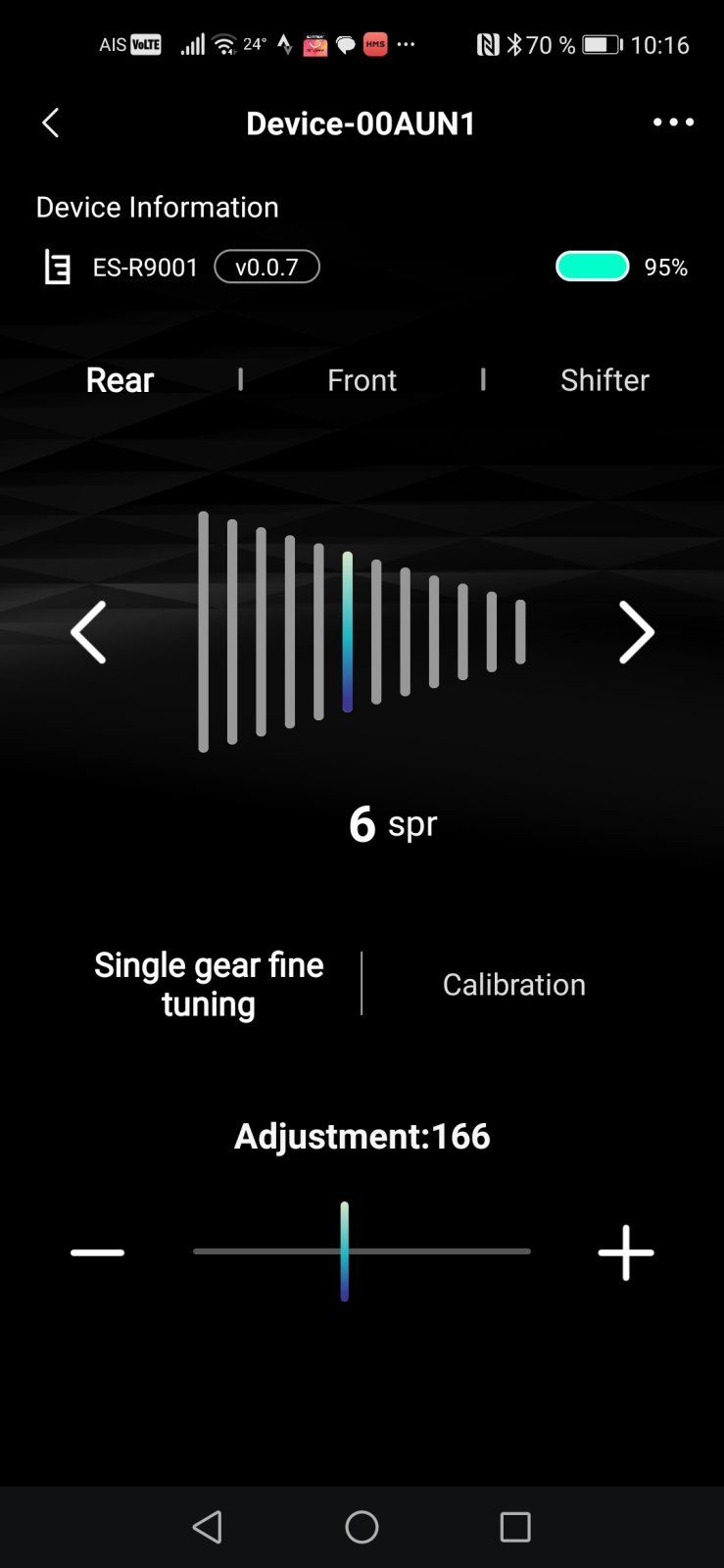Select Single gear fine tuning mode
This screenshot has width=724, height=1568.
pyautogui.click(x=209, y=984)
